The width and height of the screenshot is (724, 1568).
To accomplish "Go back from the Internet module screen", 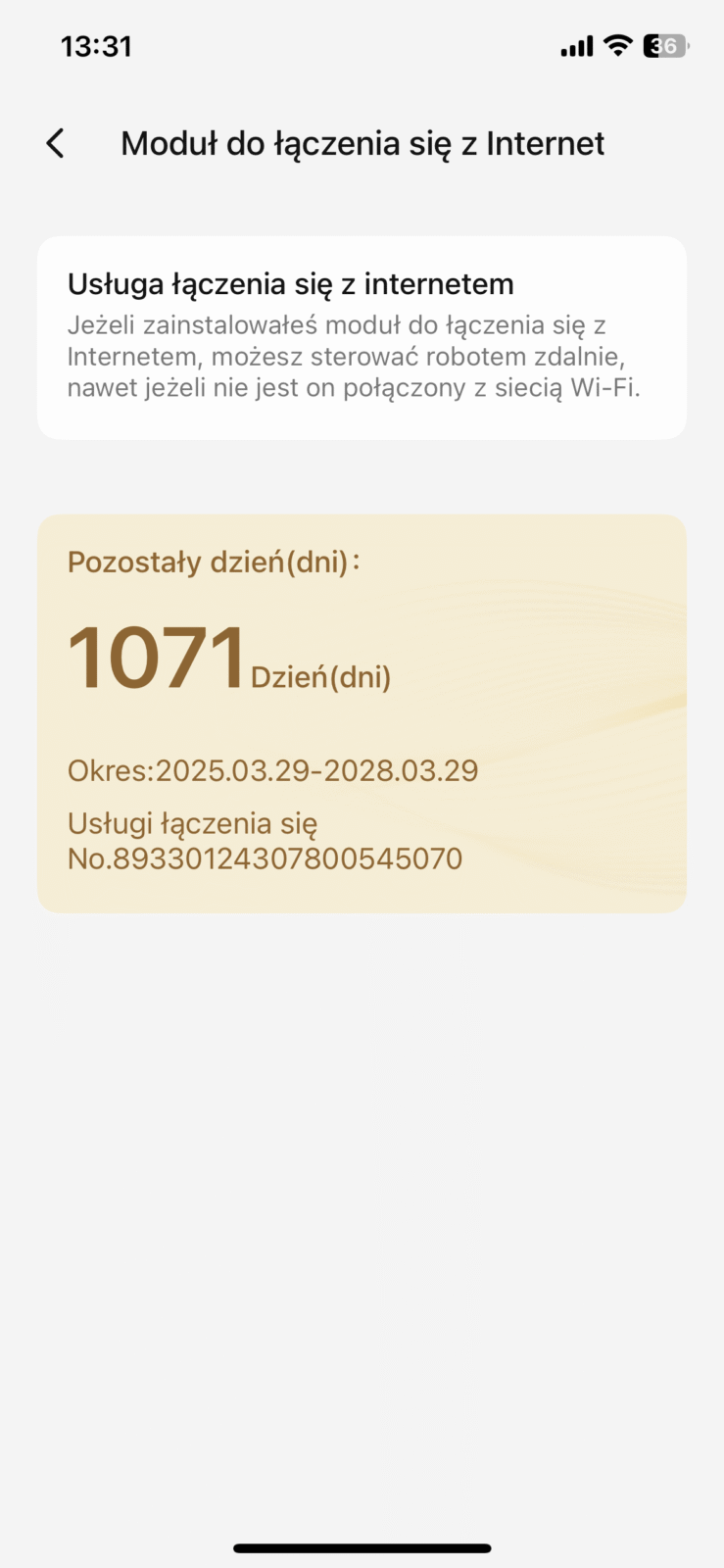I will coord(56,143).
